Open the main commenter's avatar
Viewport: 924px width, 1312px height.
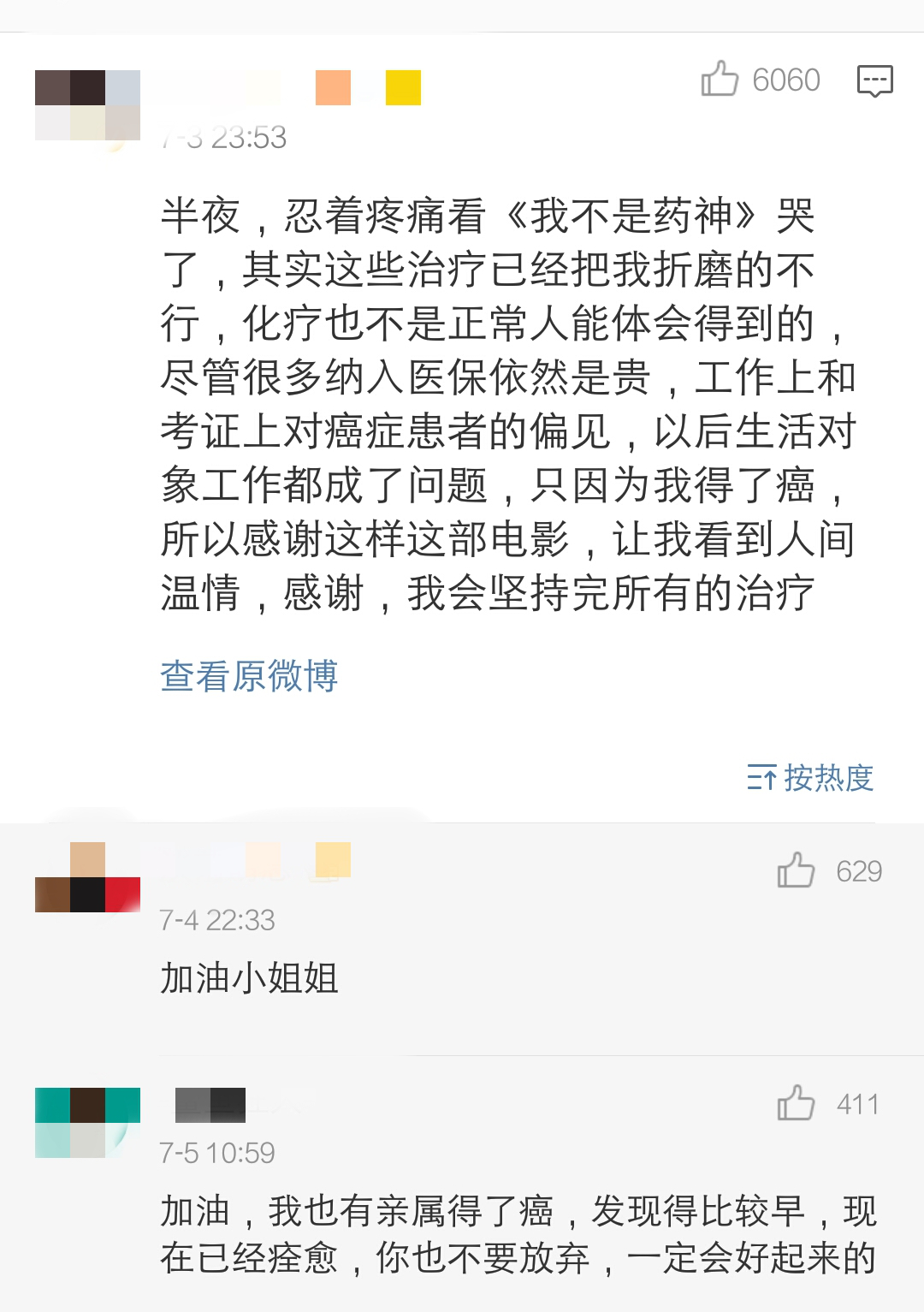87,105
